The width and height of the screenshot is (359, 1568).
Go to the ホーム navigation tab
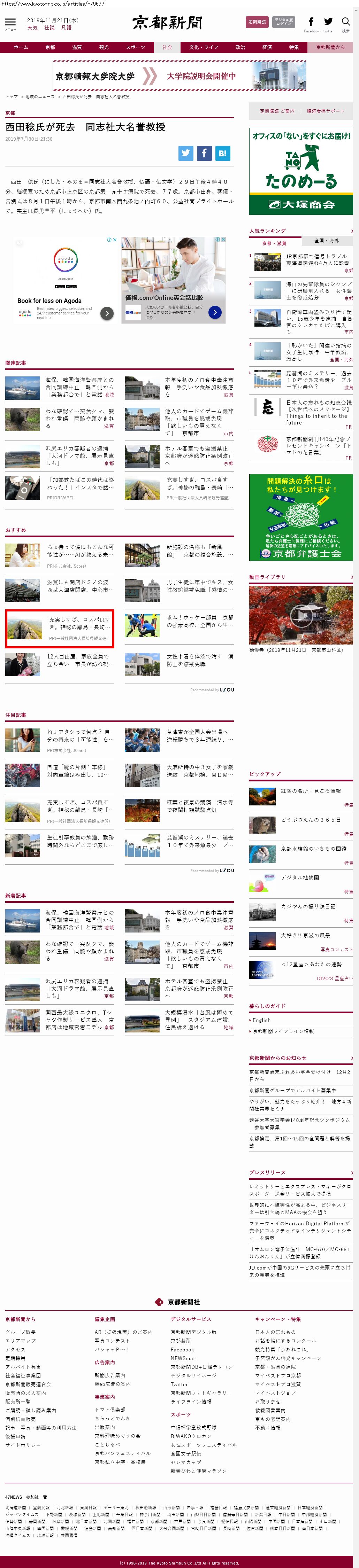(21, 47)
